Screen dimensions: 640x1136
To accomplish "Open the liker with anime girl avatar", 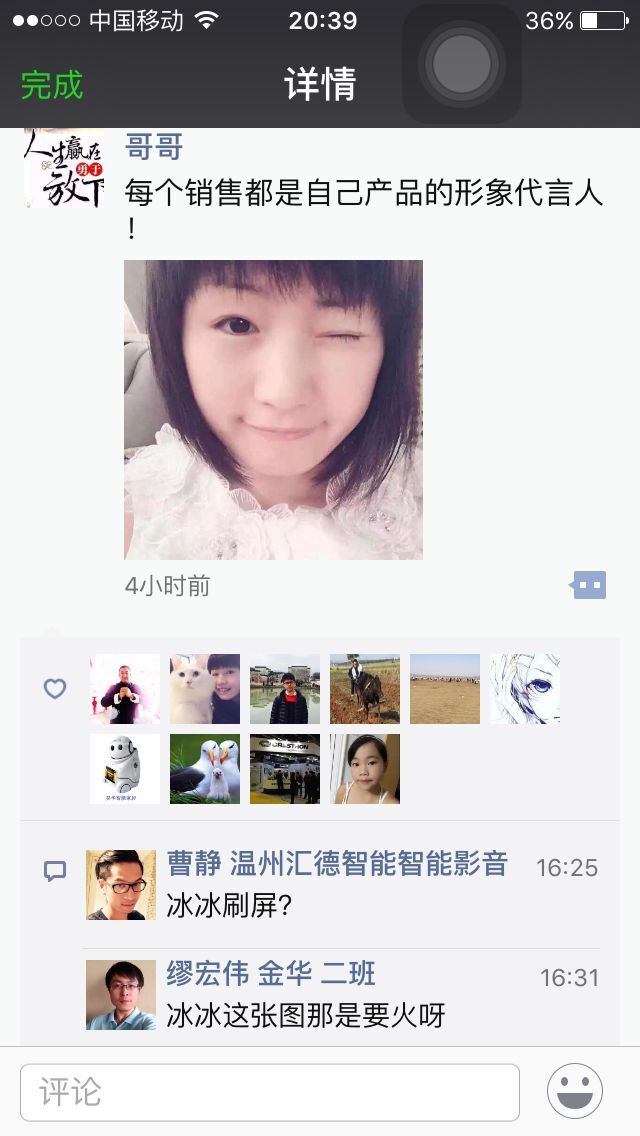I will [525, 689].
